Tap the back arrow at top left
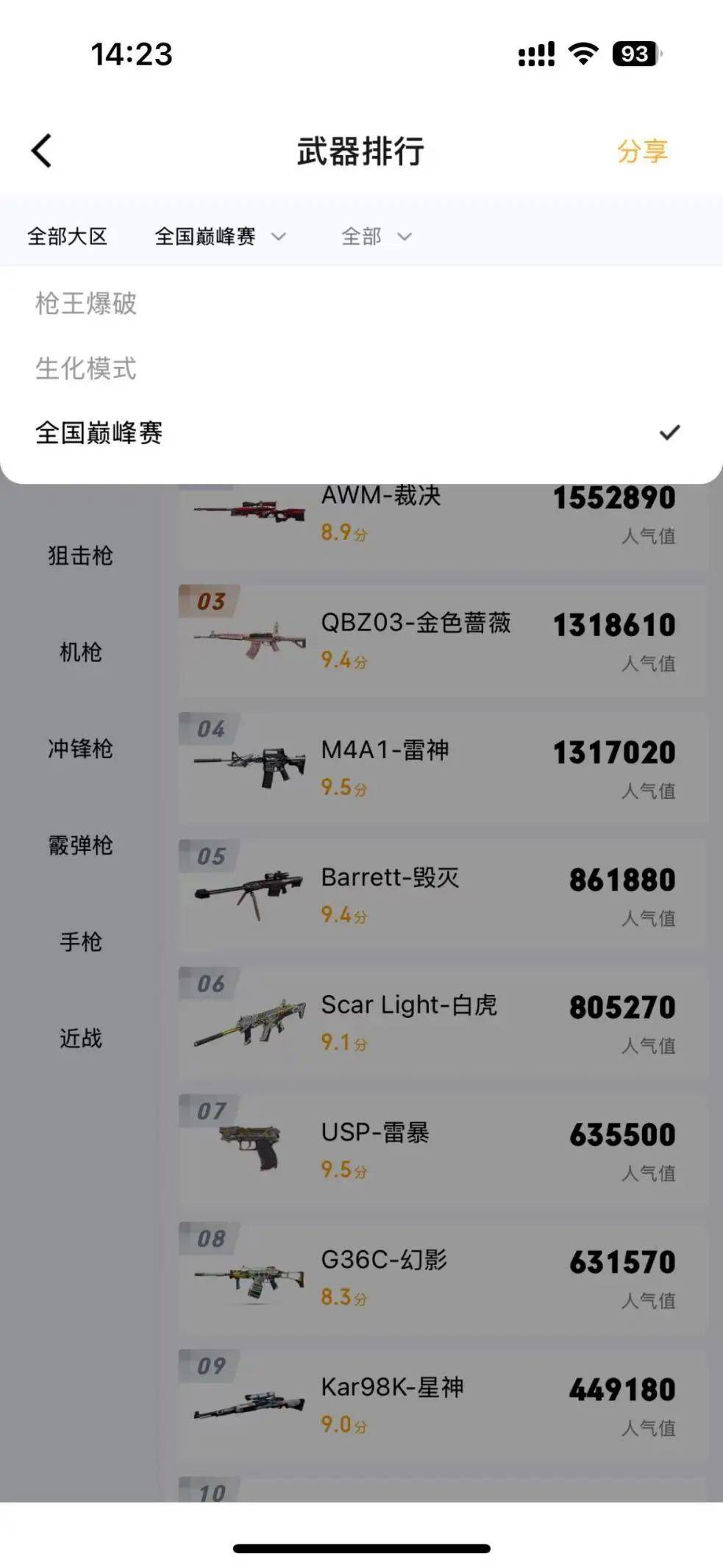Viewport: 723px width, 1568px height. click(42, 151)
